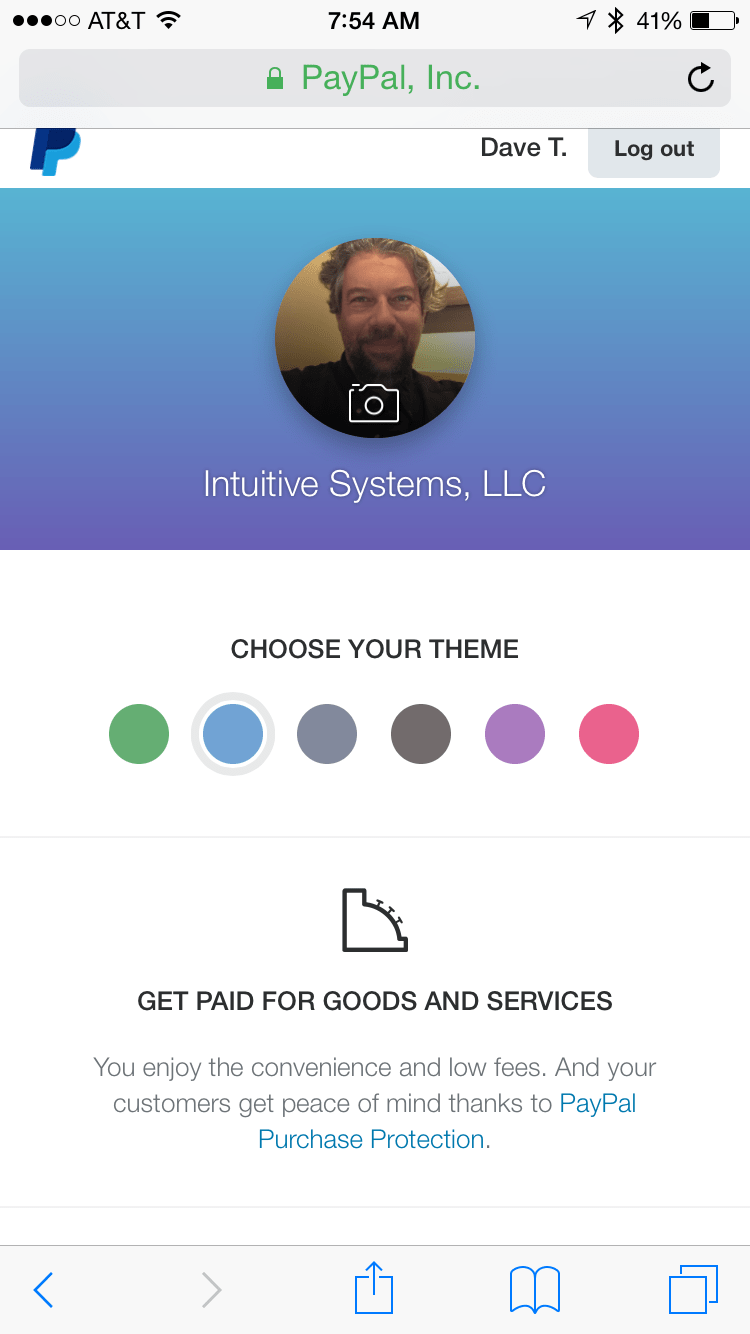The image size is (750, 1334).
Task: Choose the blue theme color
Action: coord(233,734)
